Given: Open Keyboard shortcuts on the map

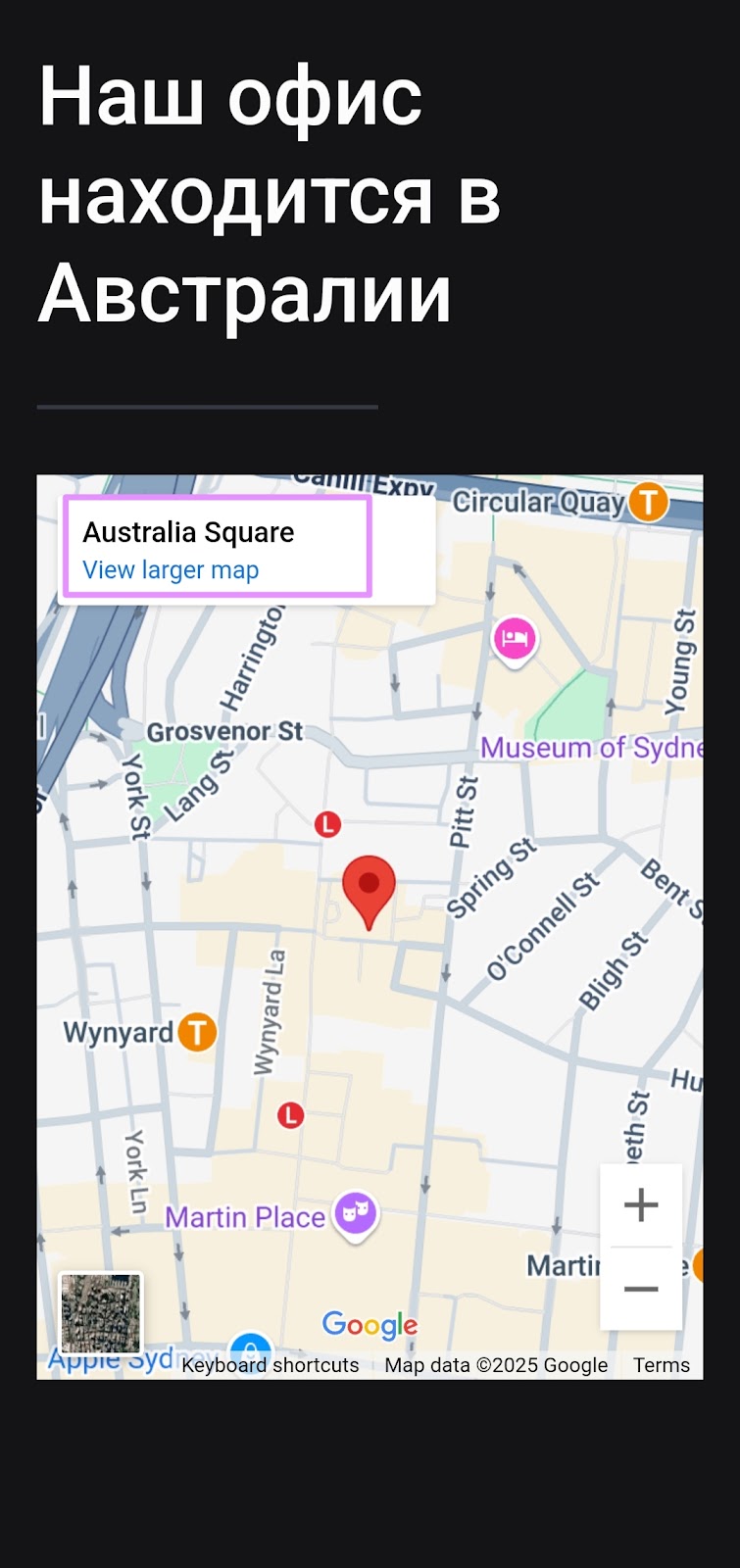Looking at the screenshot, I should pyautogui.click(x=270, y=1365).
